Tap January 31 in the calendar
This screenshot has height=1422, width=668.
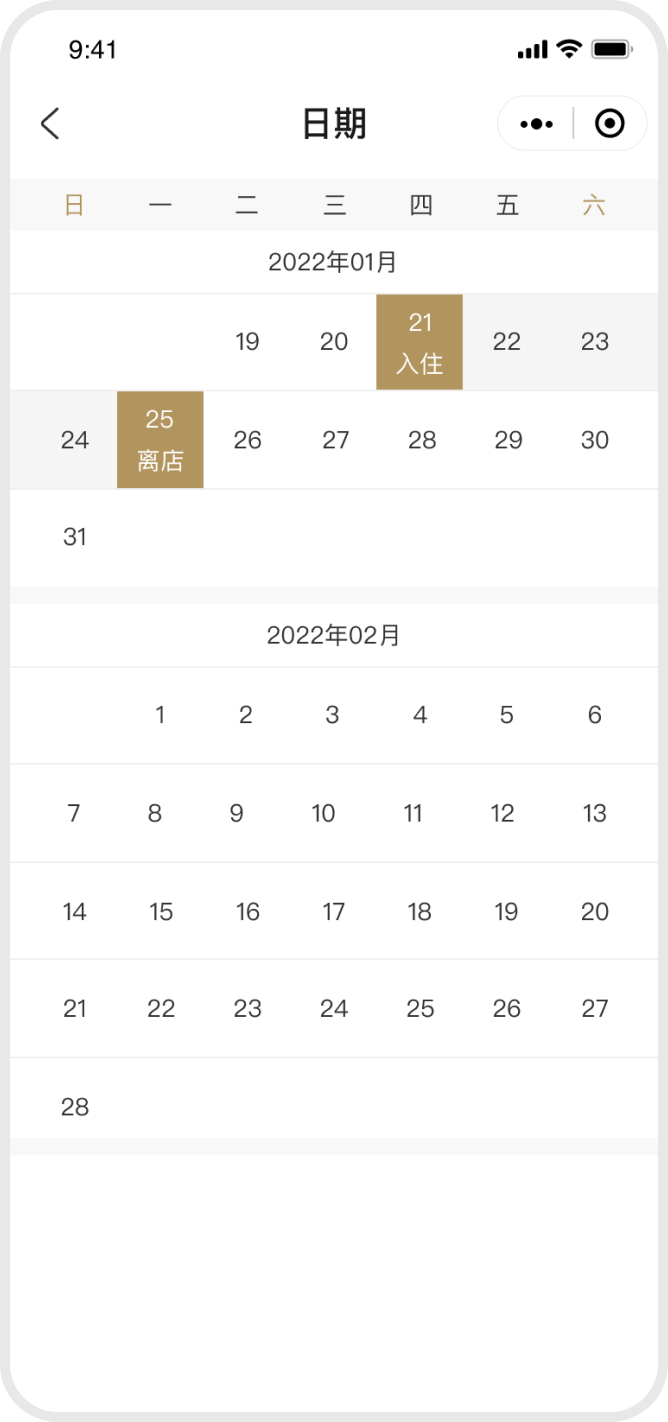tap(75, 537)
